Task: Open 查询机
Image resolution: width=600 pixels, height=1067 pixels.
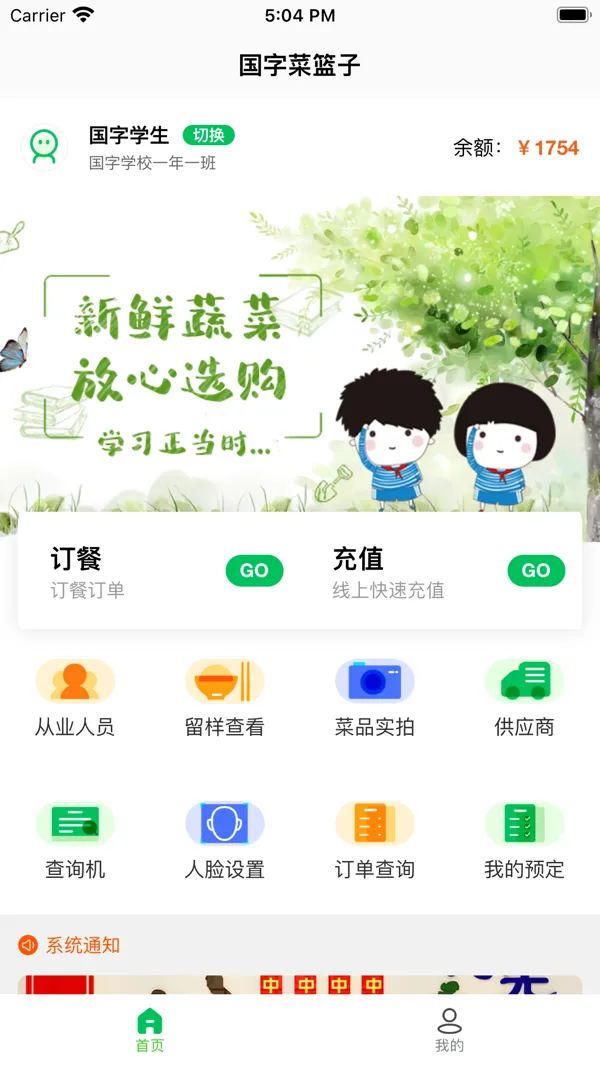Action: [x=75, y=841]
